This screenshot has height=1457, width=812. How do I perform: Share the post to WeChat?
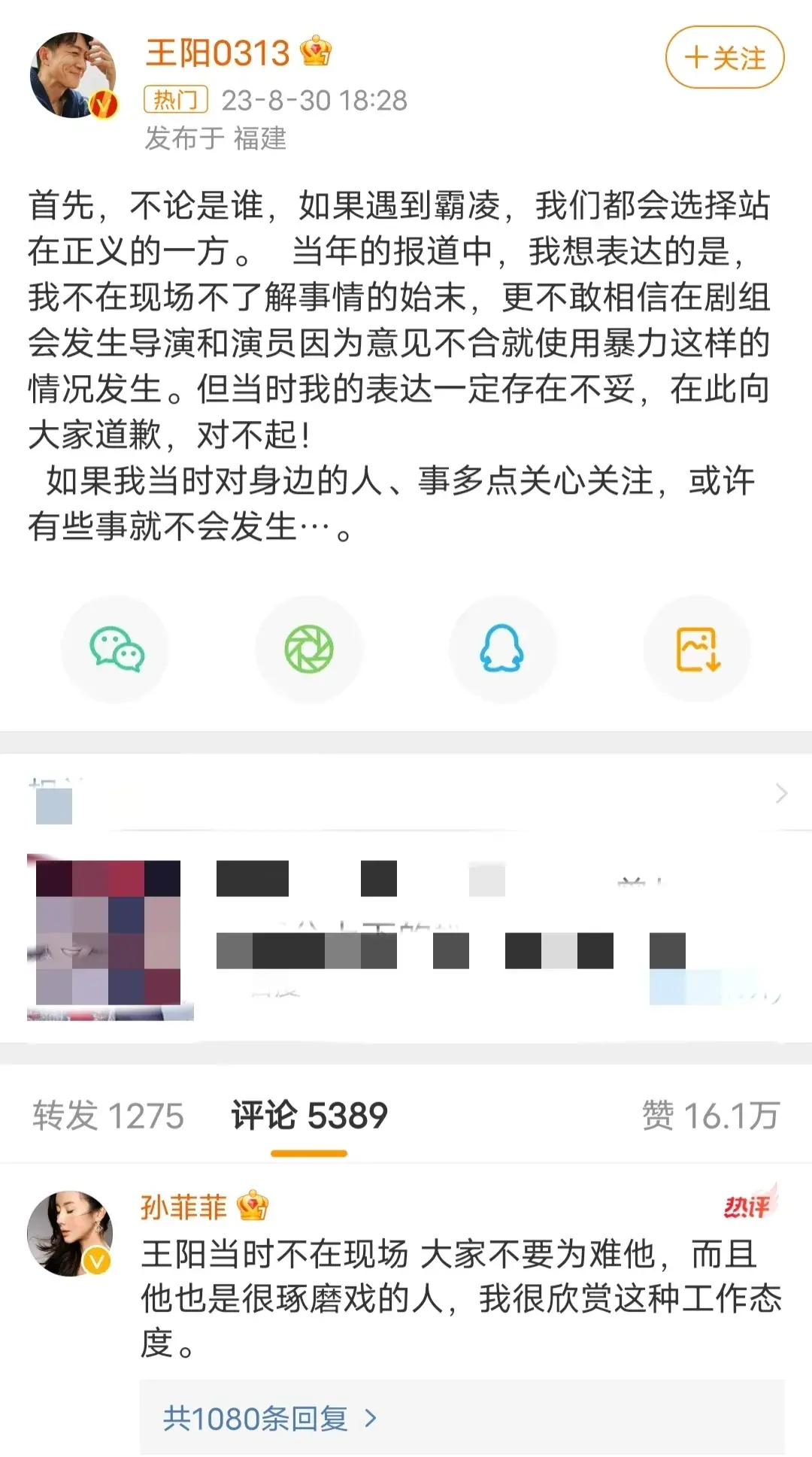(x=117, y=649)
